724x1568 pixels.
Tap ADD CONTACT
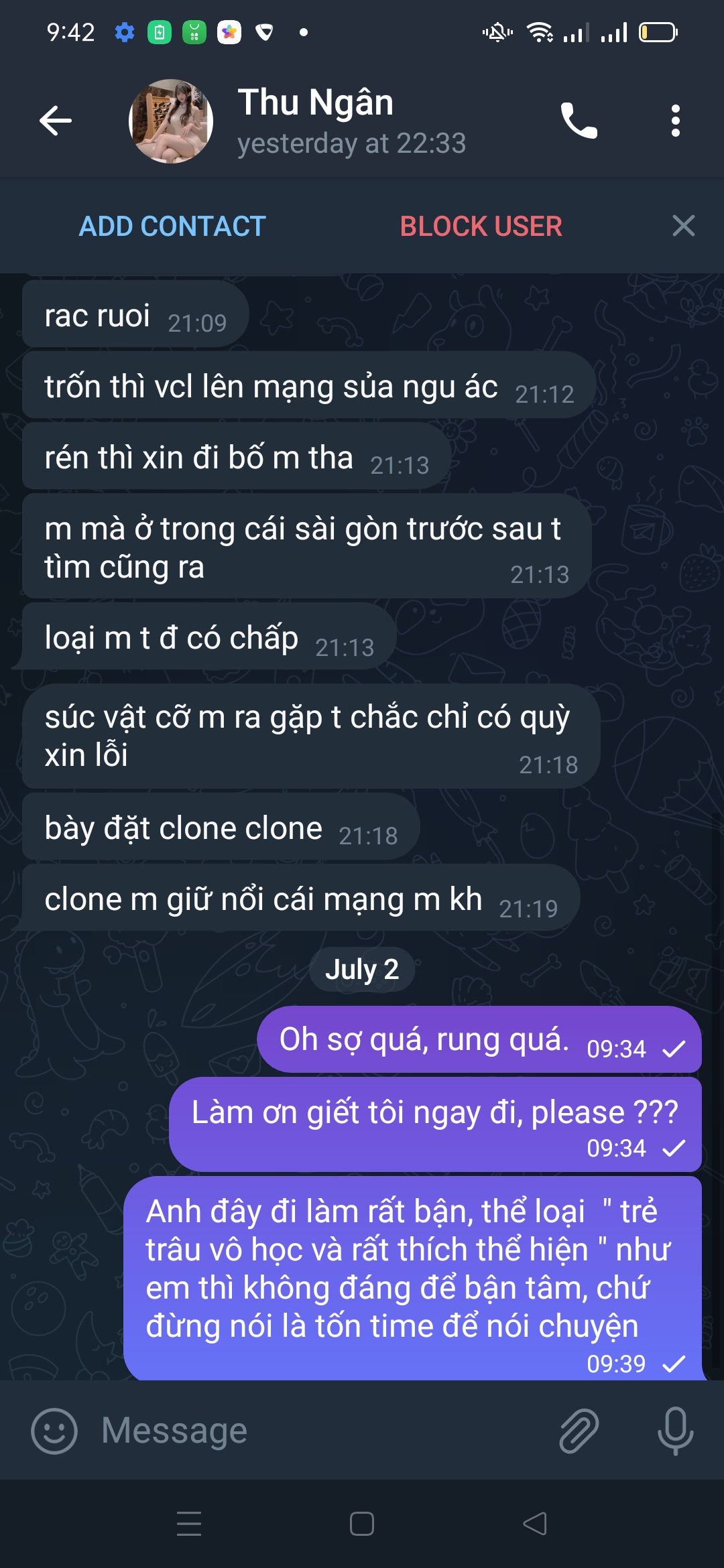tap(172, 226)
